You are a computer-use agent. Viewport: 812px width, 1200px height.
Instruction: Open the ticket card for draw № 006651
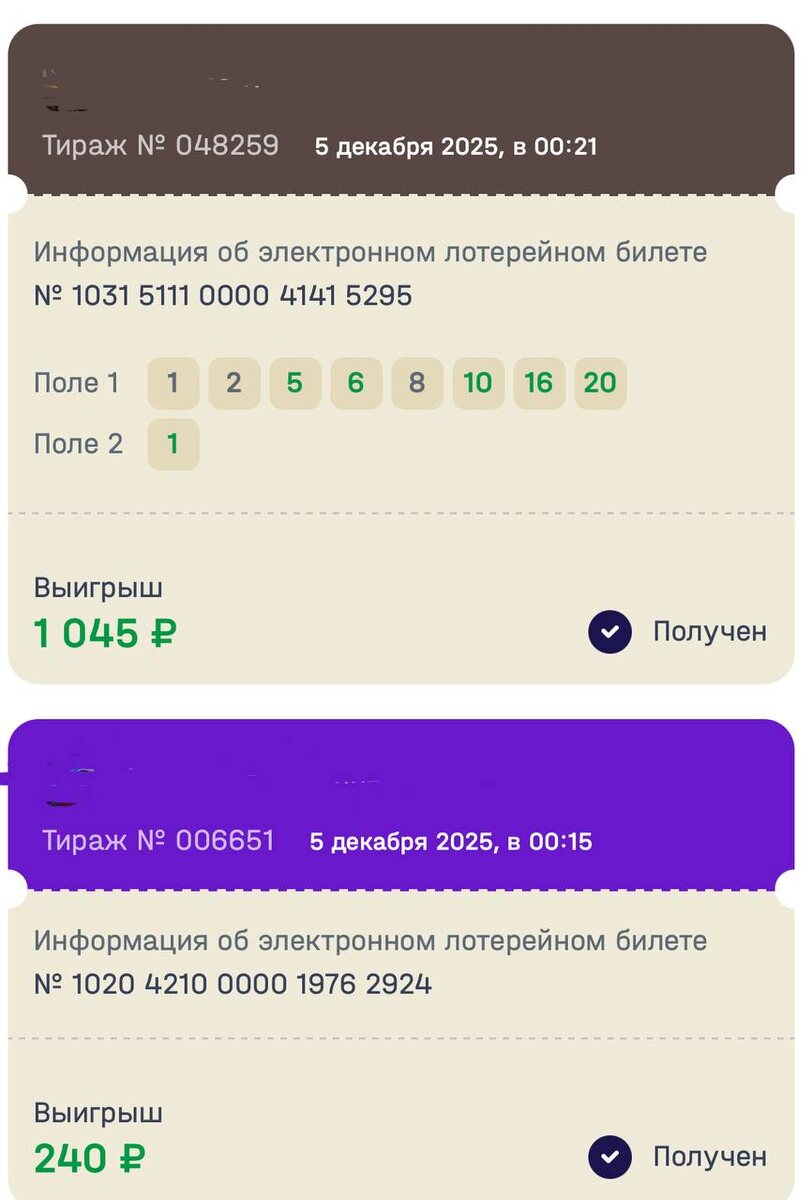click(x=401, y=960)
